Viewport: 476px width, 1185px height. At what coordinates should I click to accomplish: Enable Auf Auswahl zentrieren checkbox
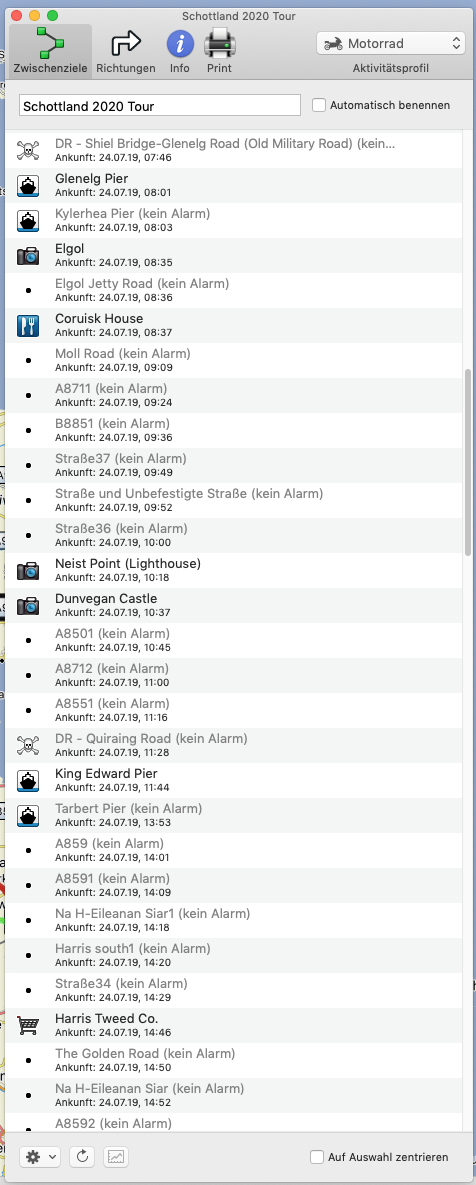click(317, 1157)
